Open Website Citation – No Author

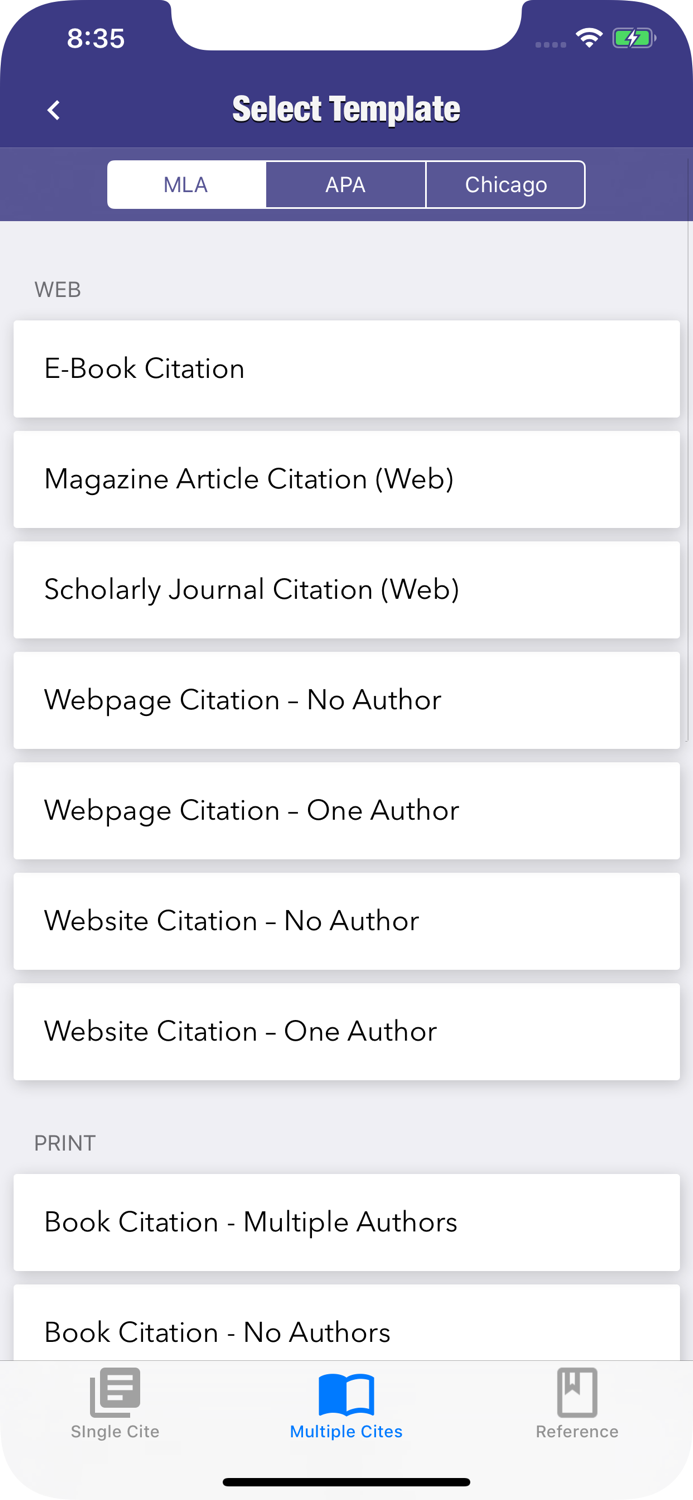coord(346,921)
